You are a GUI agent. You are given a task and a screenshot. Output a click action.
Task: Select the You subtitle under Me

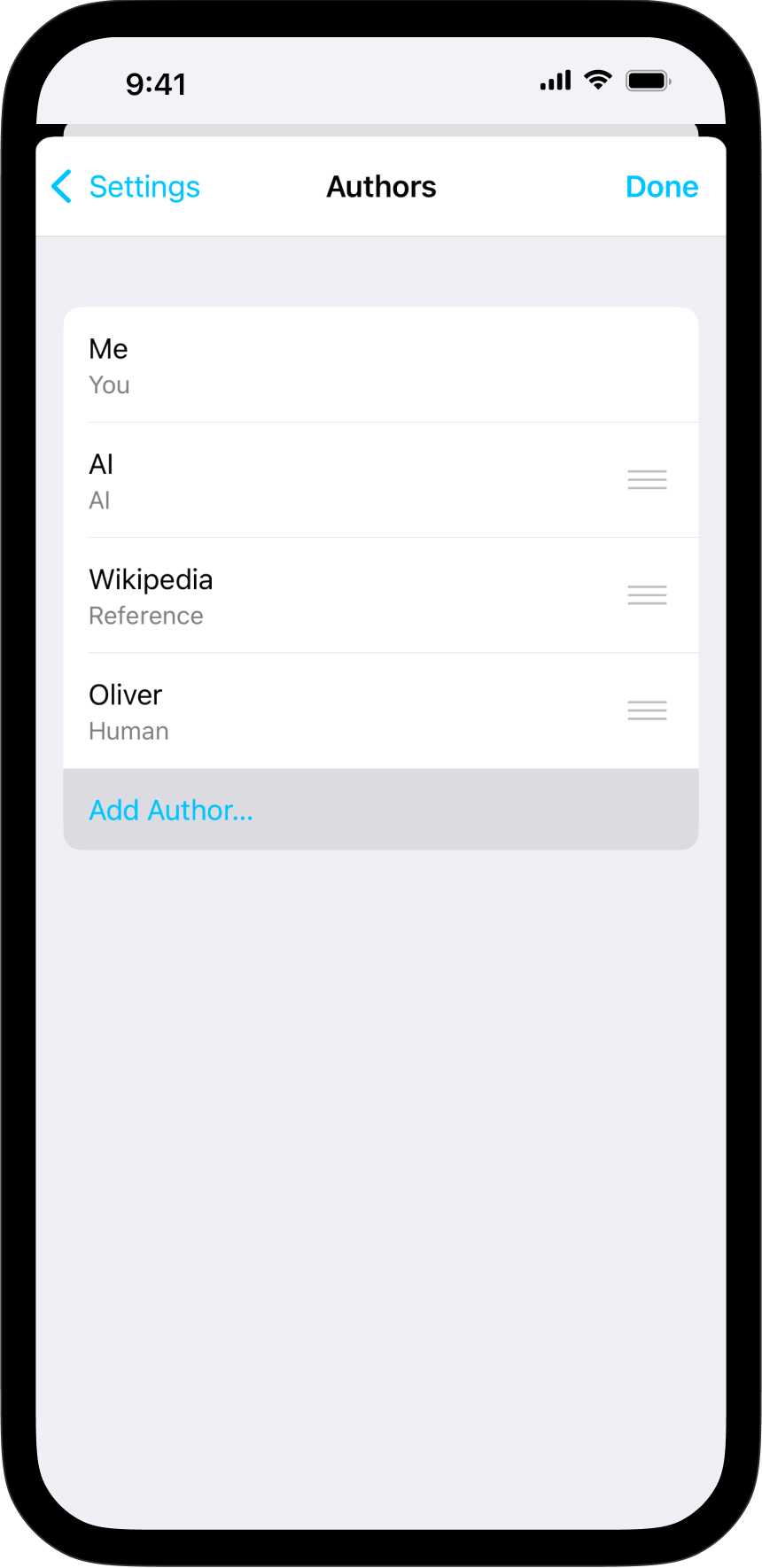click(108, 384)
